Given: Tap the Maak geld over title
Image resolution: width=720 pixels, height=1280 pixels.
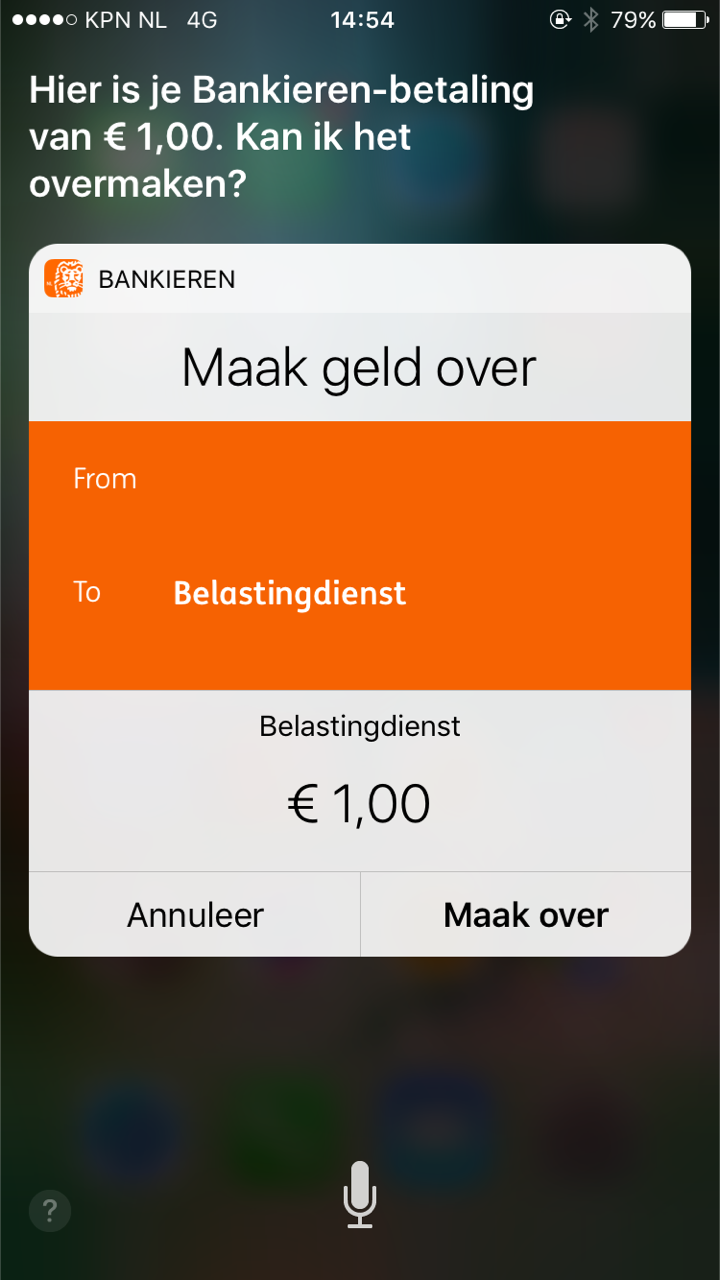Looking at the screenshot, I should coord(359,366).
